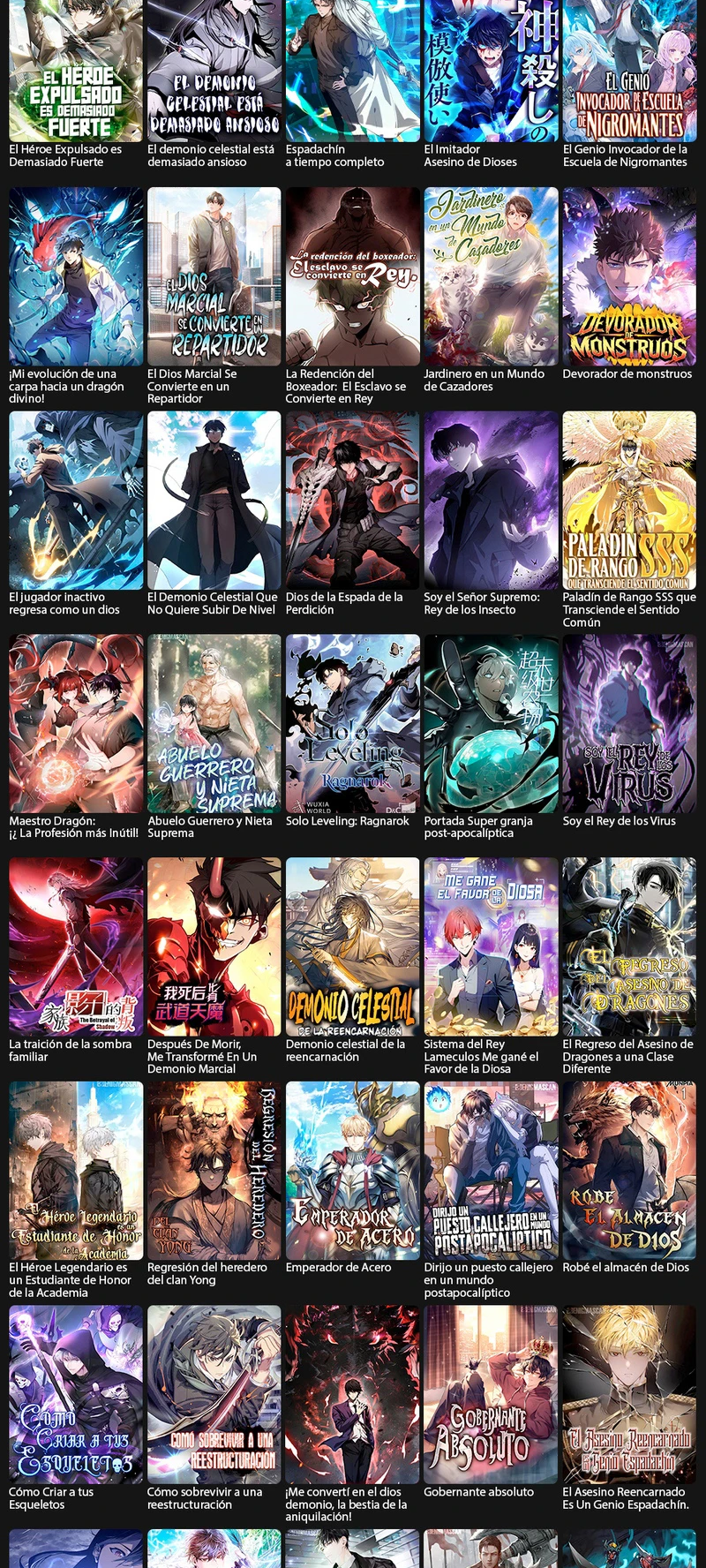
Task: Open Dios de la Espada de la Perdición
Action: (353, 501)
